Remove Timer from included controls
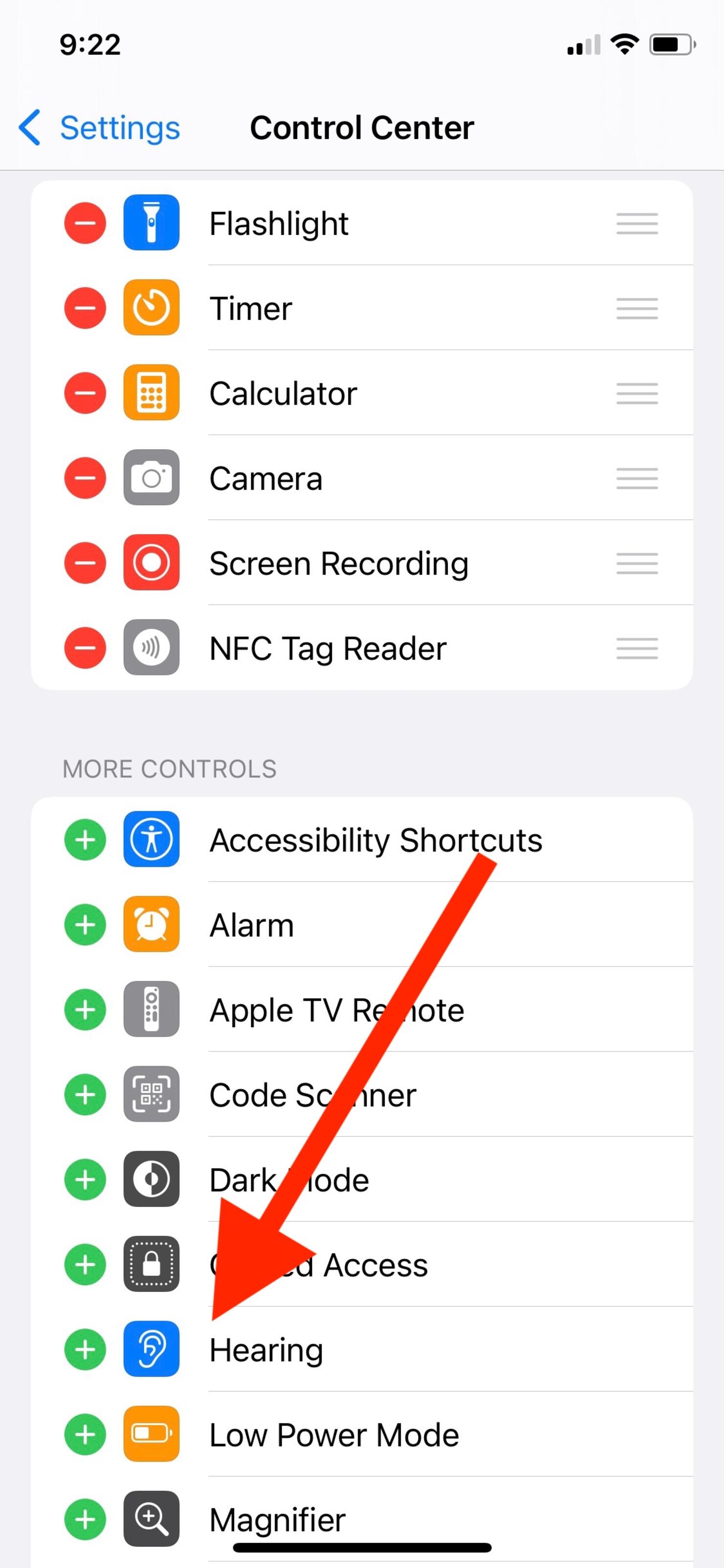 point(85,308)
